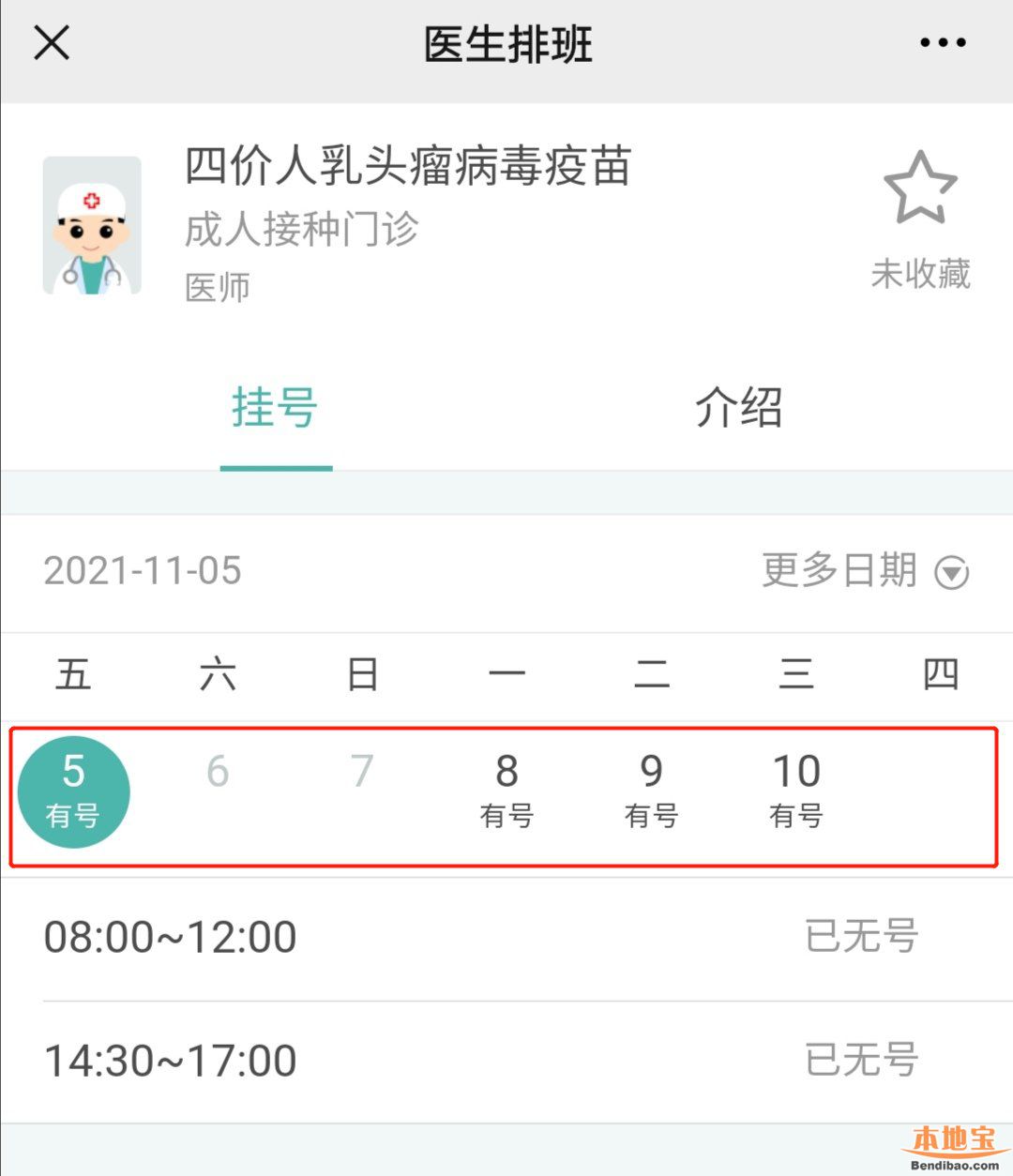The image size is (1013, 1176).
Task: Open the 08:00~12:00 time slot
Action: [506, 937]
